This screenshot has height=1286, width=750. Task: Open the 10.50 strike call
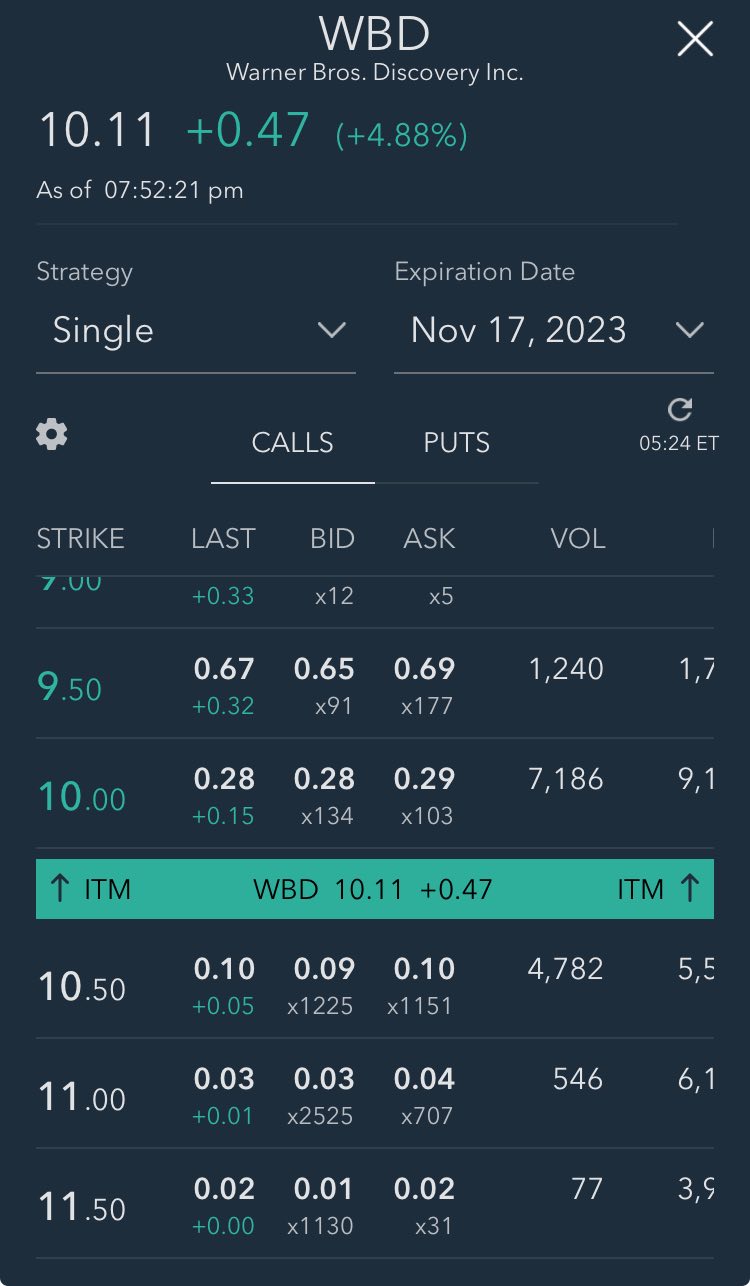pyautogui.click(x=82, y=986)
